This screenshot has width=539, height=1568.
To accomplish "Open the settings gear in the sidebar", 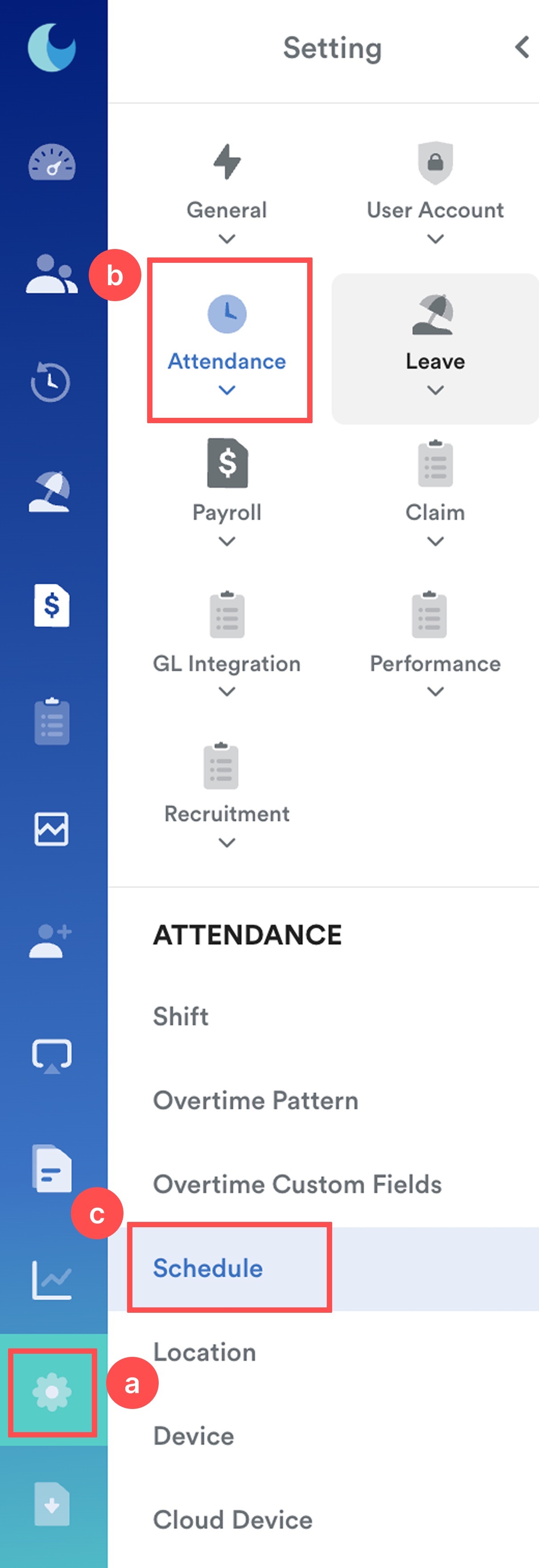I will click(x=52, y=1392).
